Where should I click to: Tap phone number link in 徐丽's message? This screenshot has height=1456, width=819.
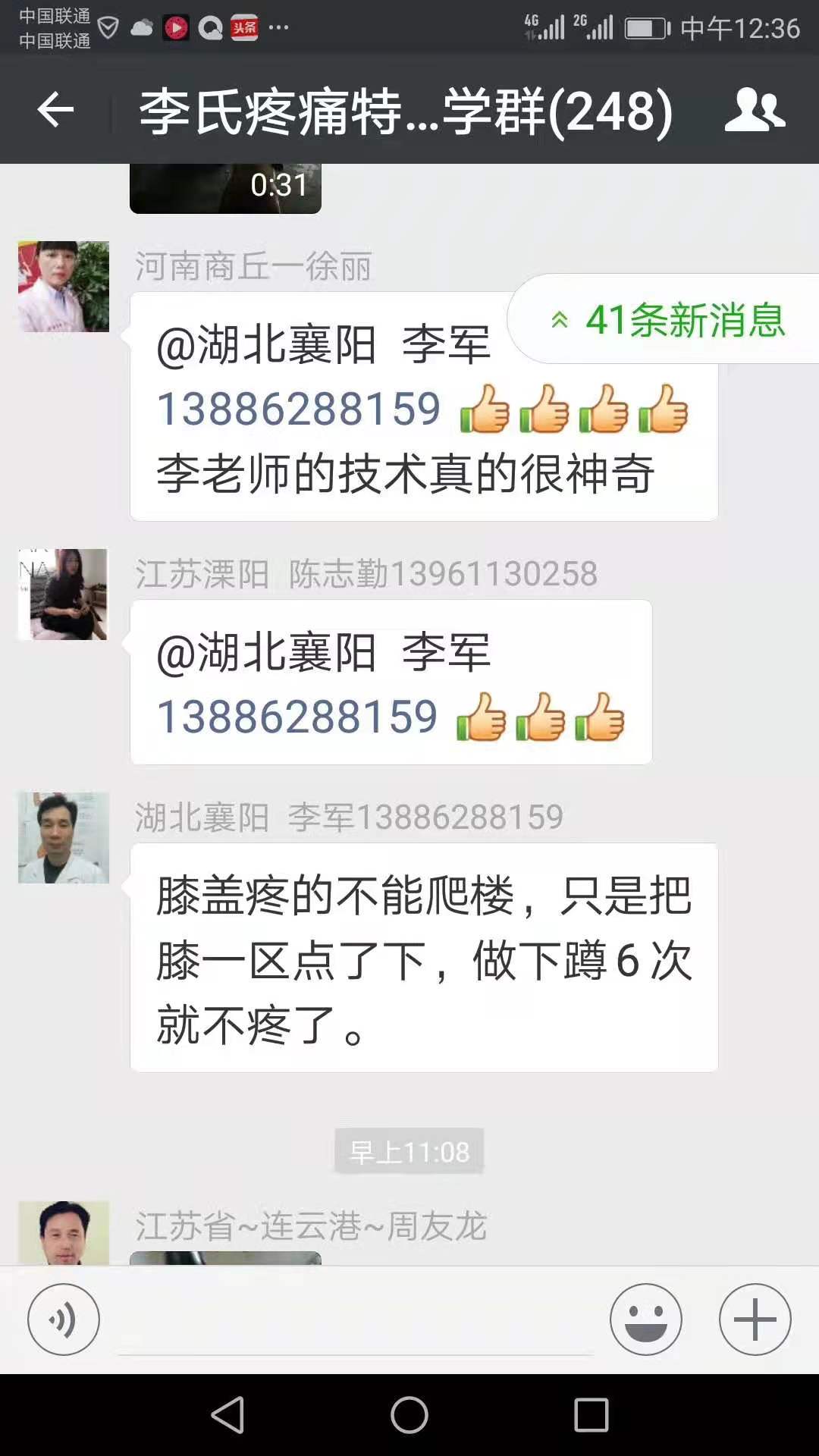298,409
